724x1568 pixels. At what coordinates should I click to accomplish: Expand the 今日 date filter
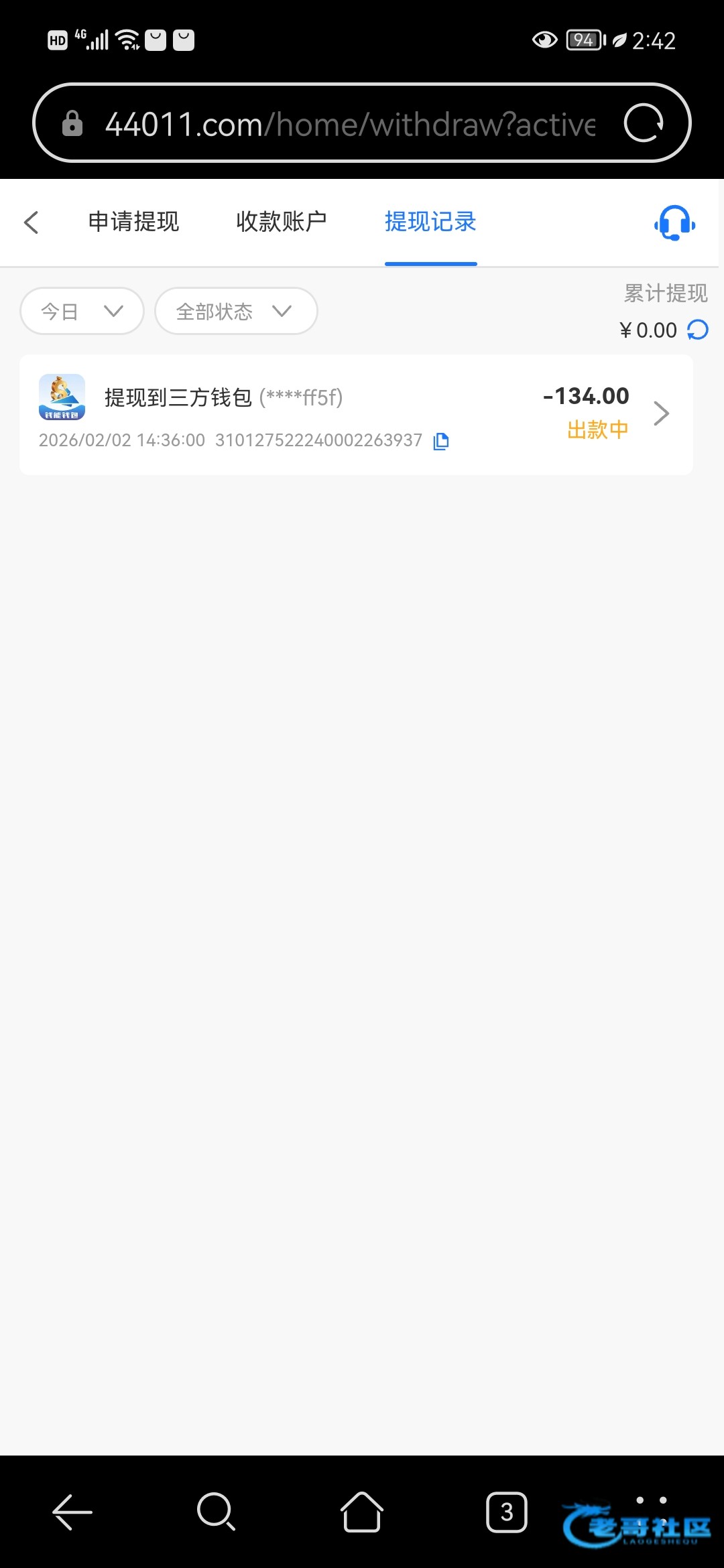coord(82,311)
